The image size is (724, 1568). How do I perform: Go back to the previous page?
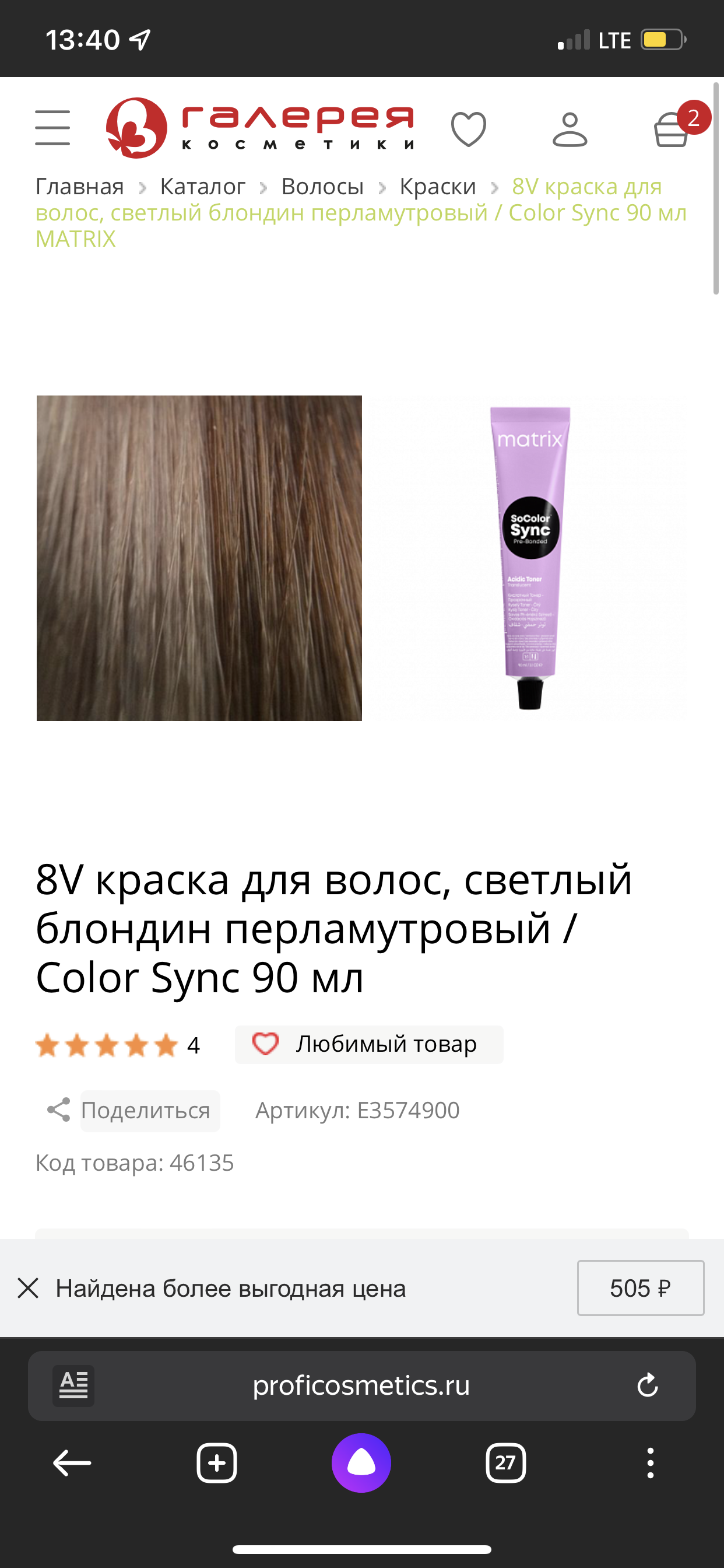(72, 1462)
